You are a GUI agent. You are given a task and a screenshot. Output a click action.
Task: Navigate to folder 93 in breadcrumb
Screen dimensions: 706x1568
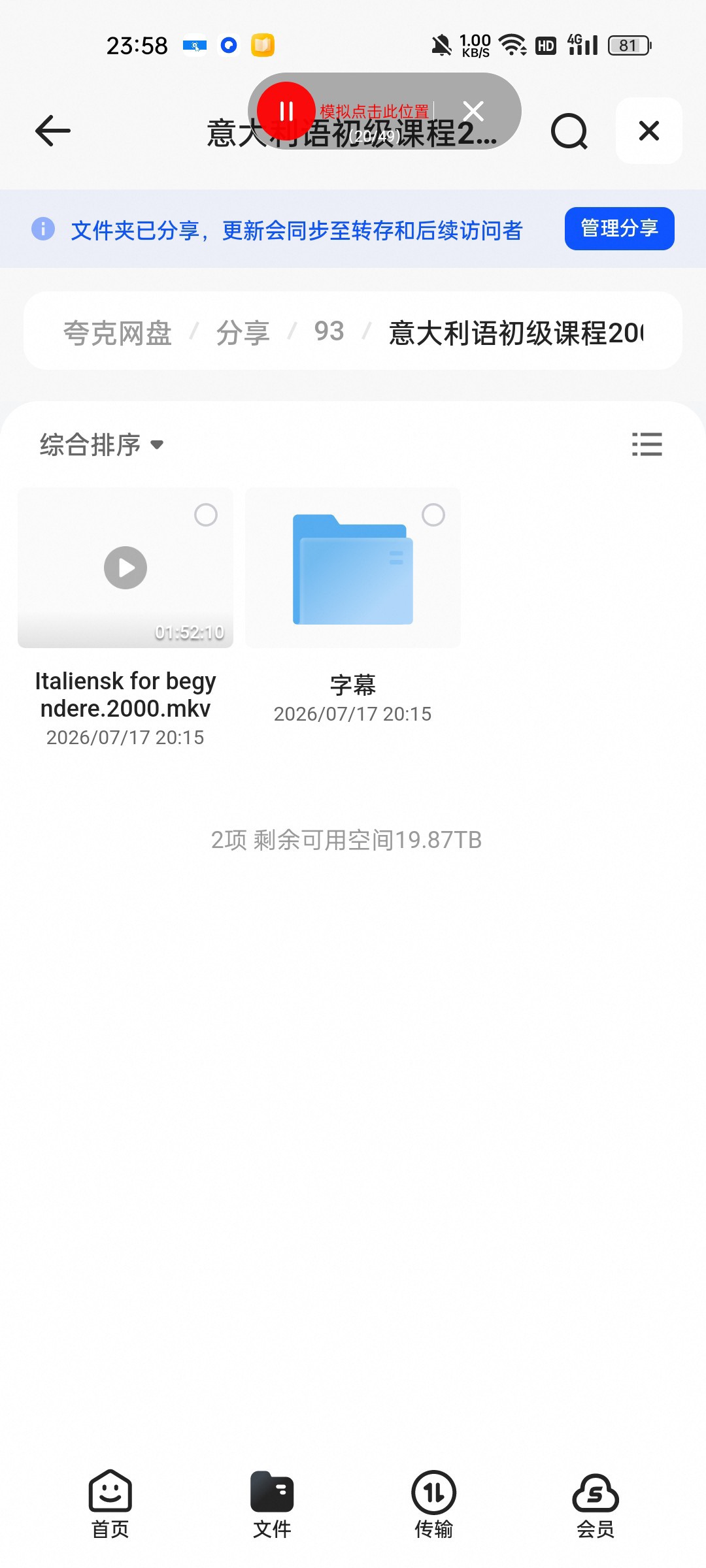coord(329,331)
